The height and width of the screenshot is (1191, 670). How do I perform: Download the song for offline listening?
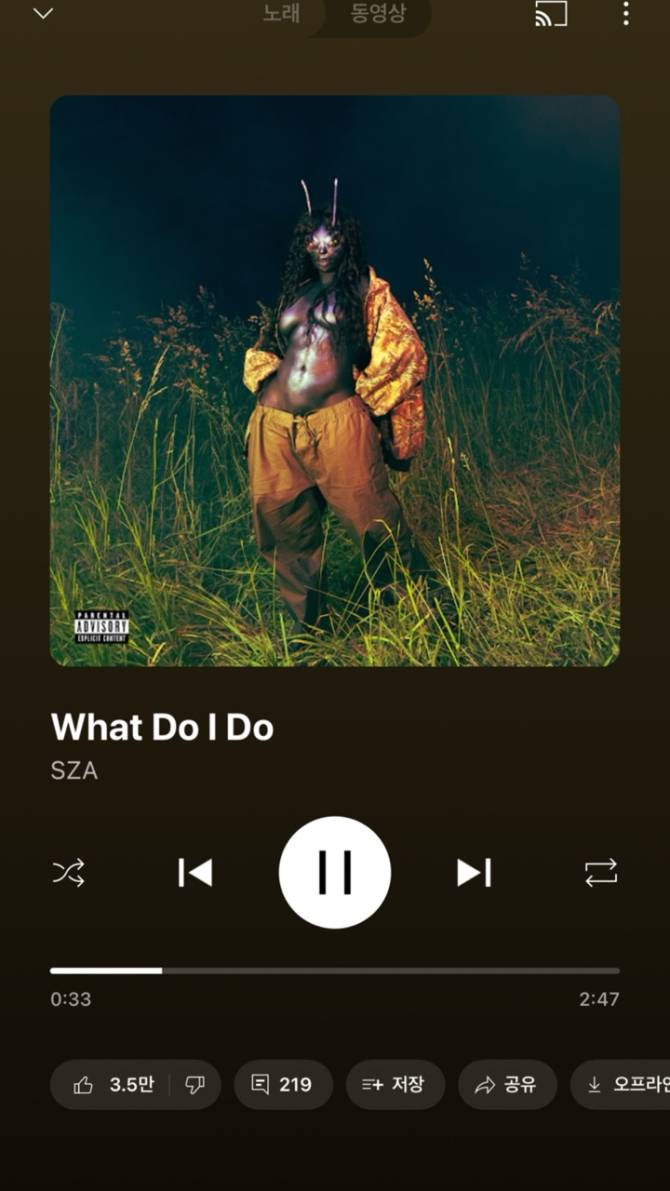625,1085
